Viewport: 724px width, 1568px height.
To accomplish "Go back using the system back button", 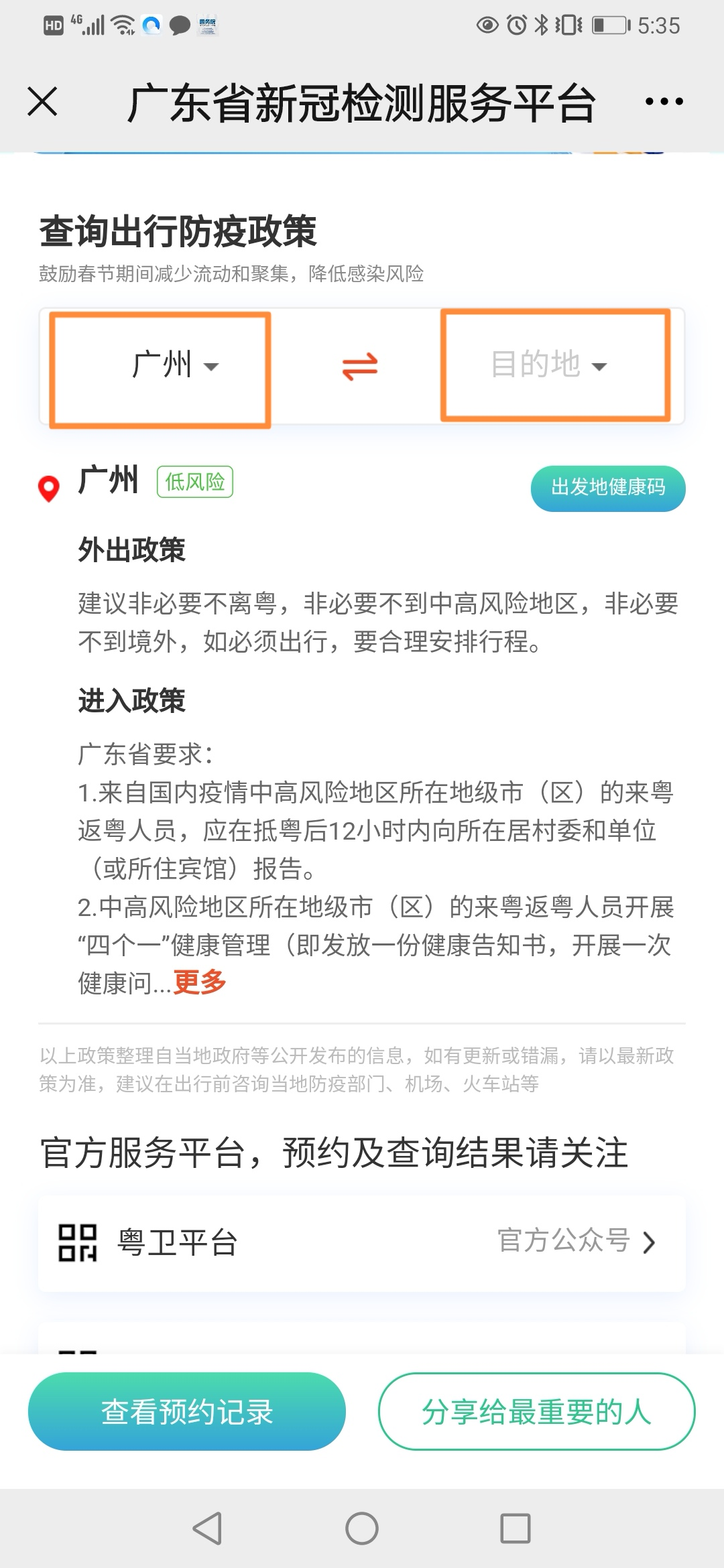I will tap(207, 1528).
